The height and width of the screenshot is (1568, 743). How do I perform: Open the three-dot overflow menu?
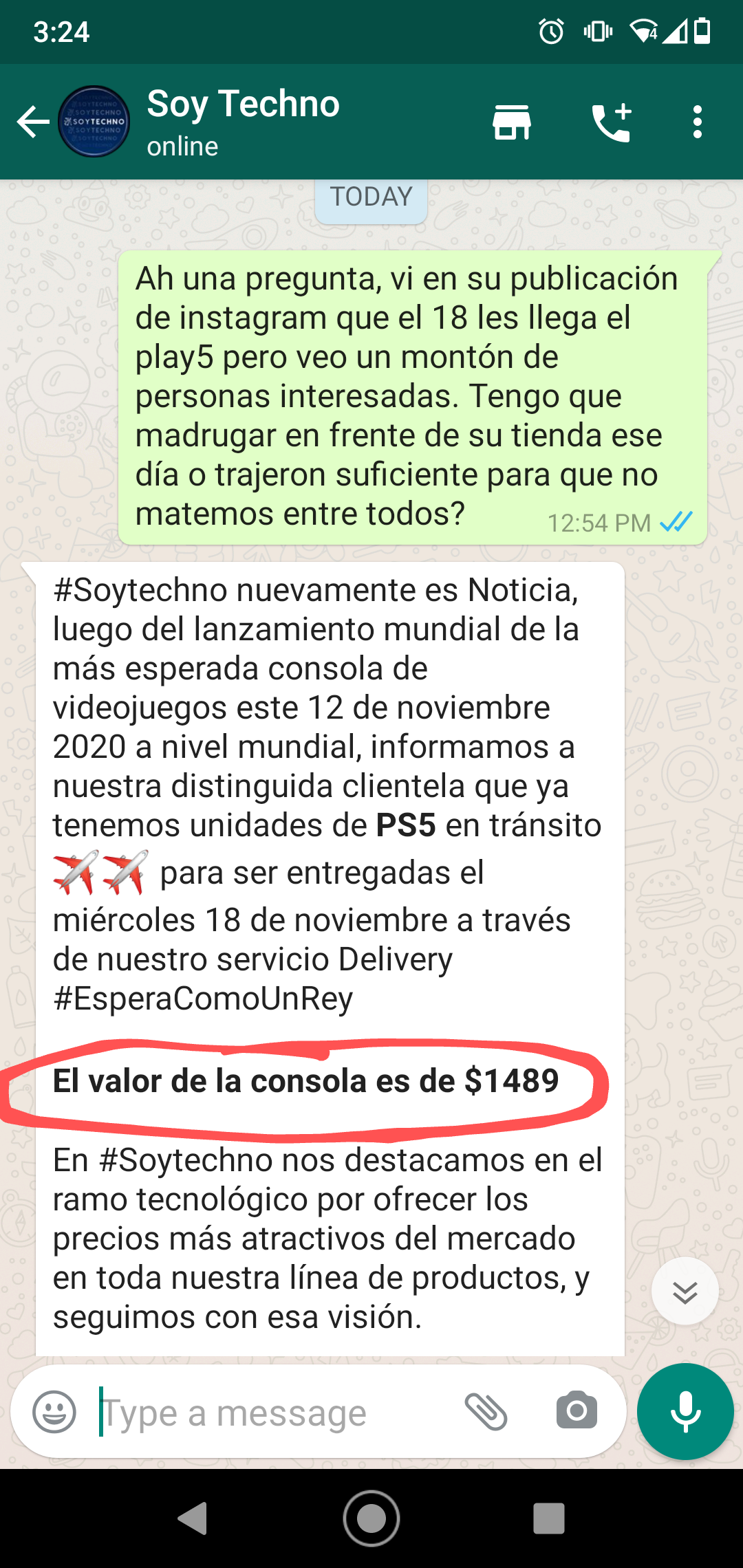[x=698, y=122]
